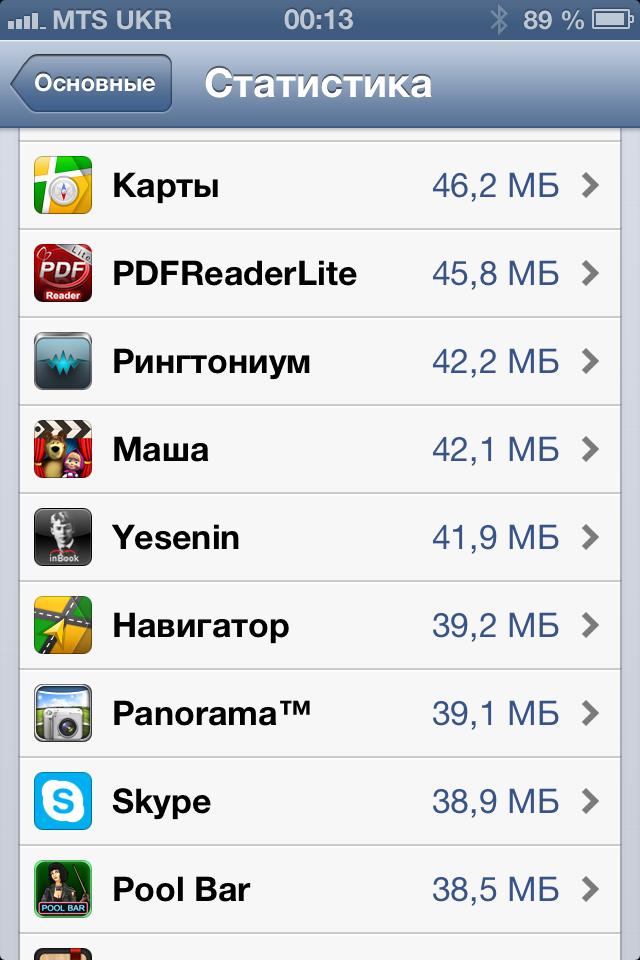Image resolution: width=640 pixels, height=960 pixels.
Task: Select the PDFReaderLite row
Action: point(320,274)
